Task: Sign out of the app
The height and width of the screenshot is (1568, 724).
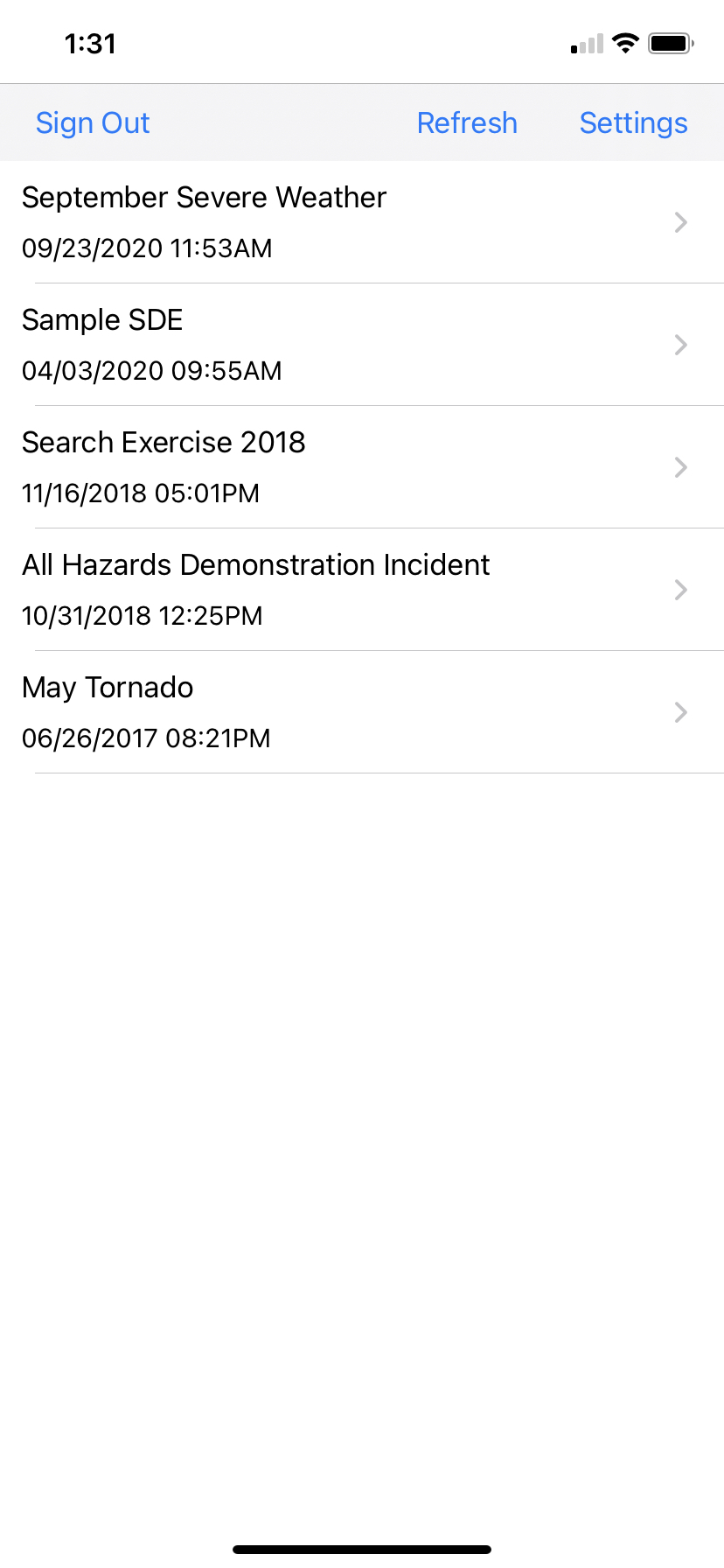Action: (92, 122)
